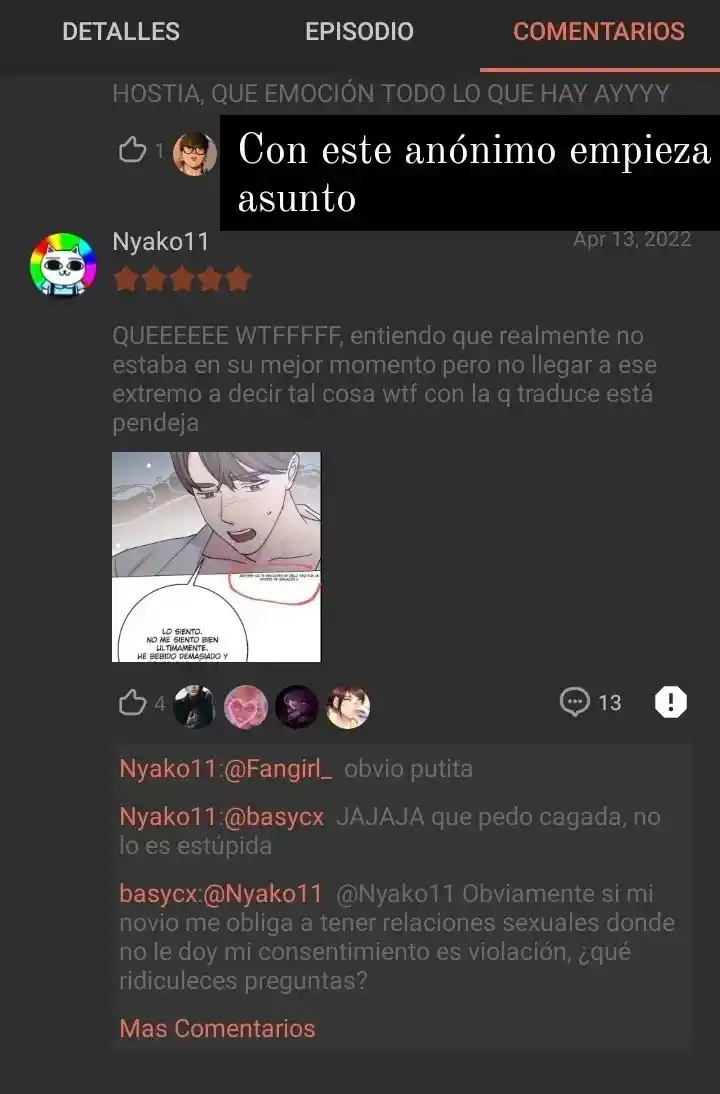
Task: Open the image attached to Nyako11's comment
Action: (216, 557)
